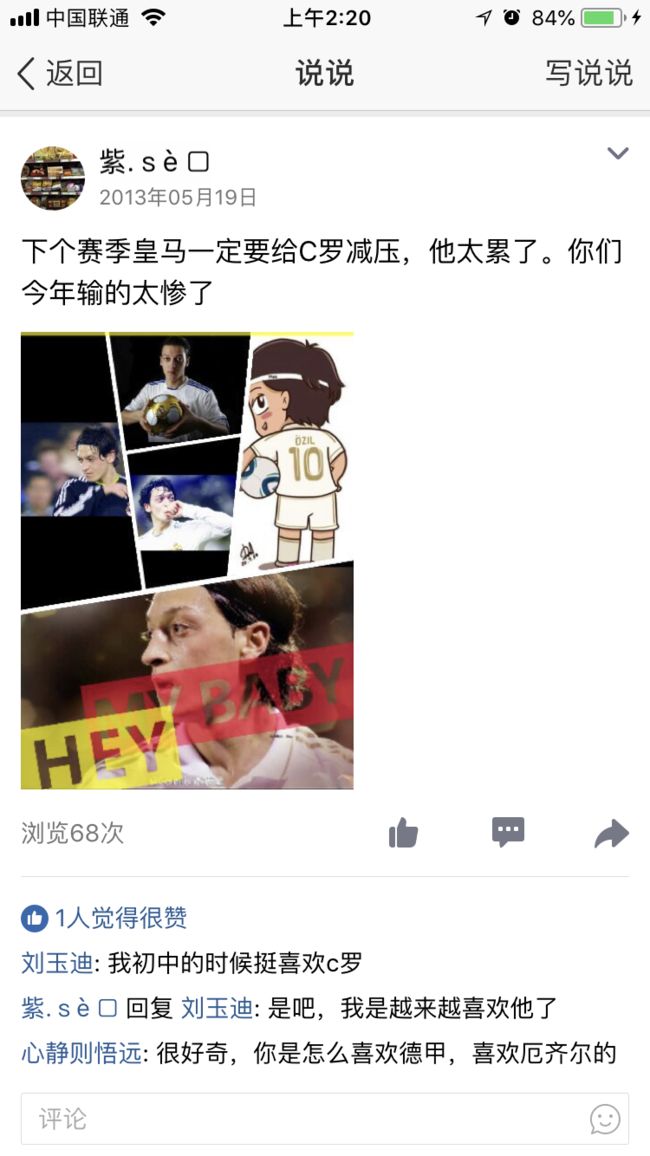Share the post with the arrow icon
This screenshot has width=650, height=1156.
[x=612, y=834]
